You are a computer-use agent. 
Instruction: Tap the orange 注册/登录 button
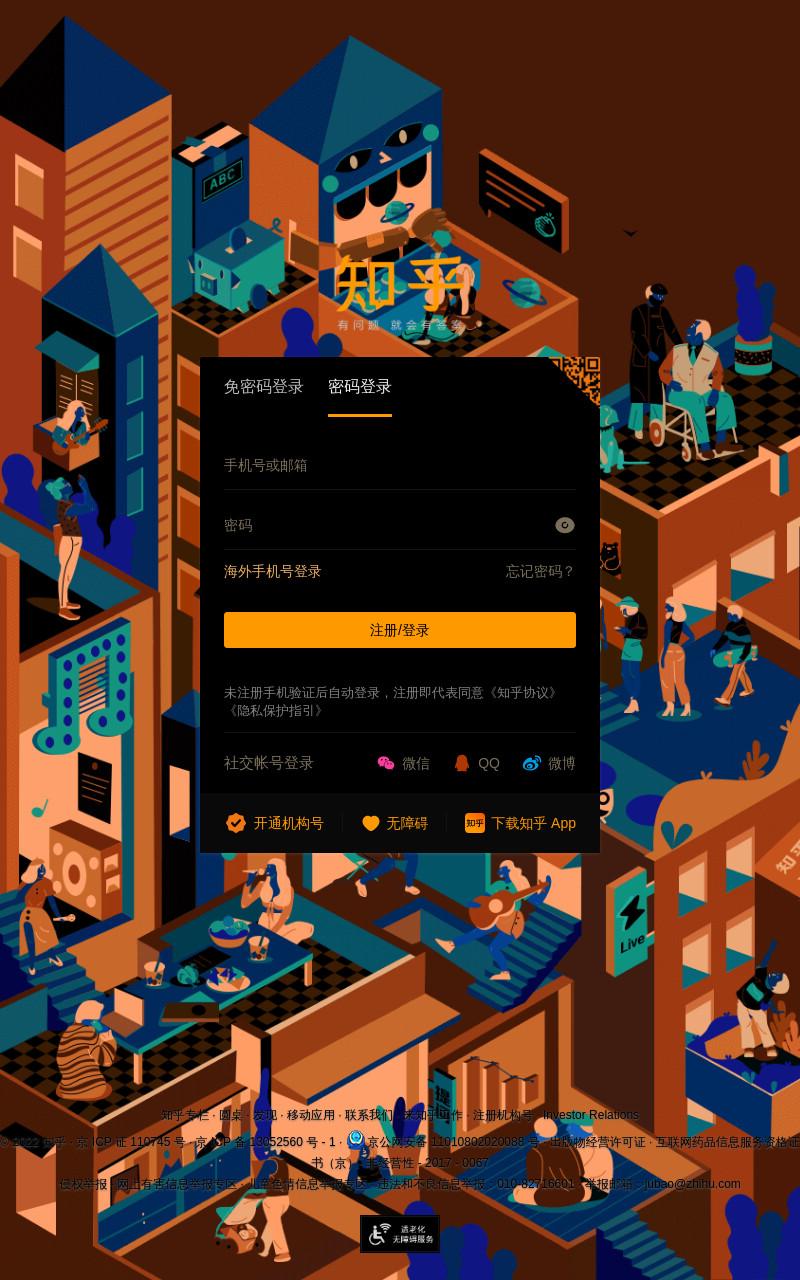400,630
